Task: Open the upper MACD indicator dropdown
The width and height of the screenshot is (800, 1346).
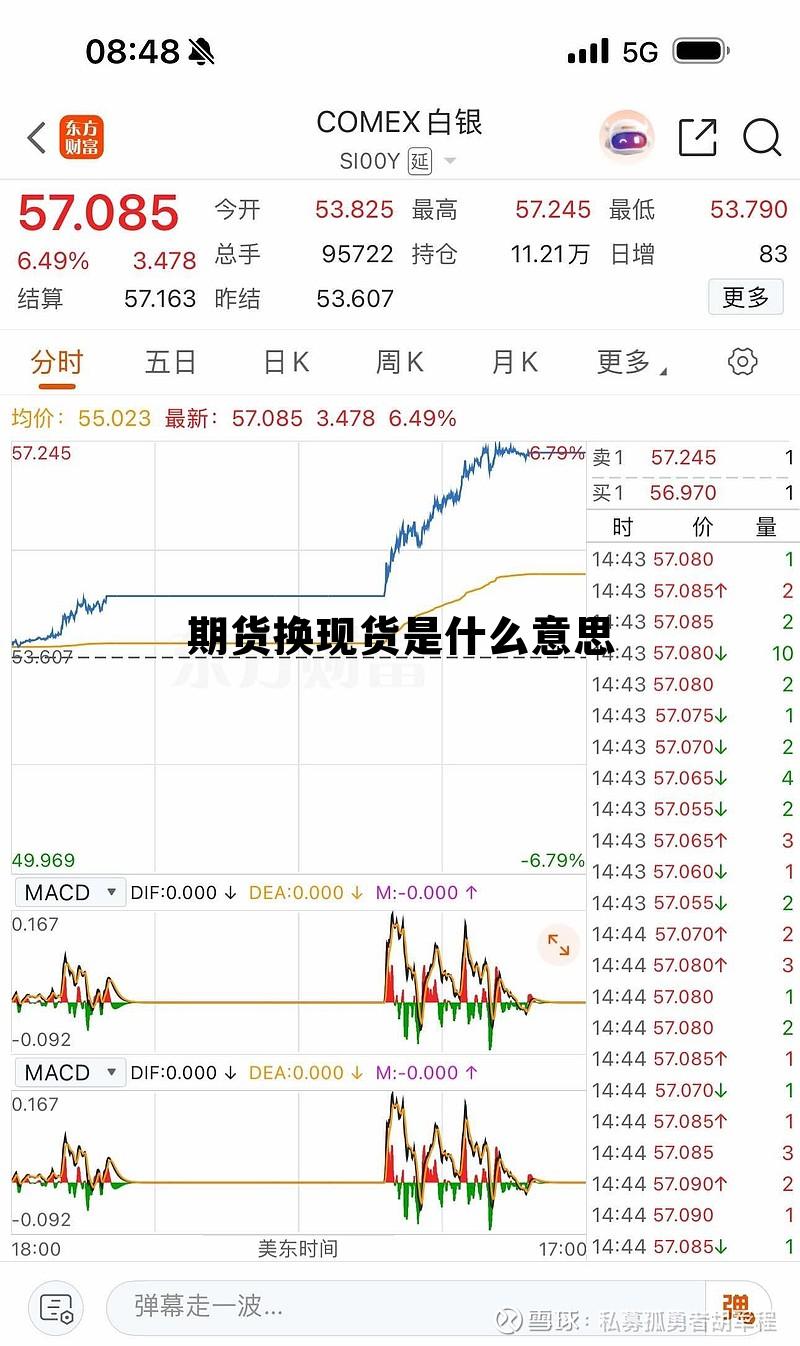Action: pos(69,891)
